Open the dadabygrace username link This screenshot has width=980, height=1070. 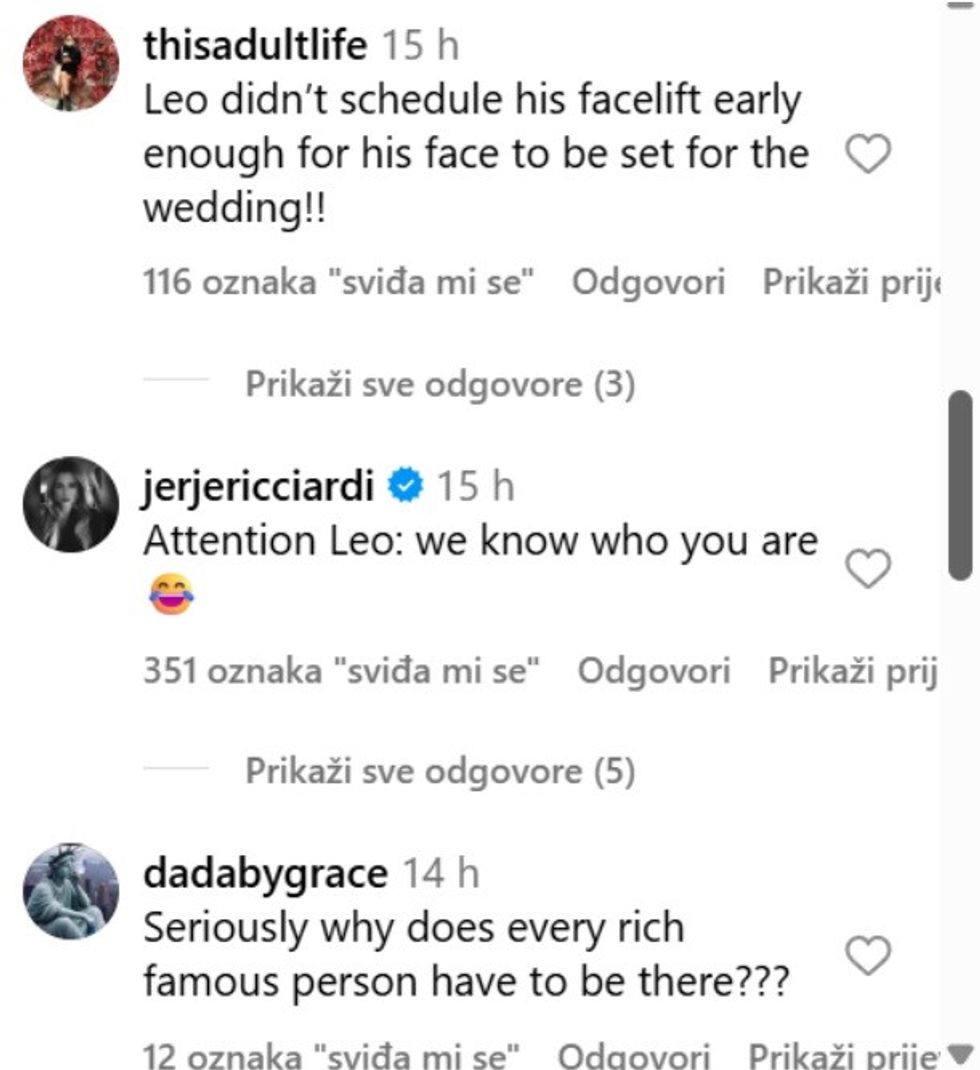[265, 874]
